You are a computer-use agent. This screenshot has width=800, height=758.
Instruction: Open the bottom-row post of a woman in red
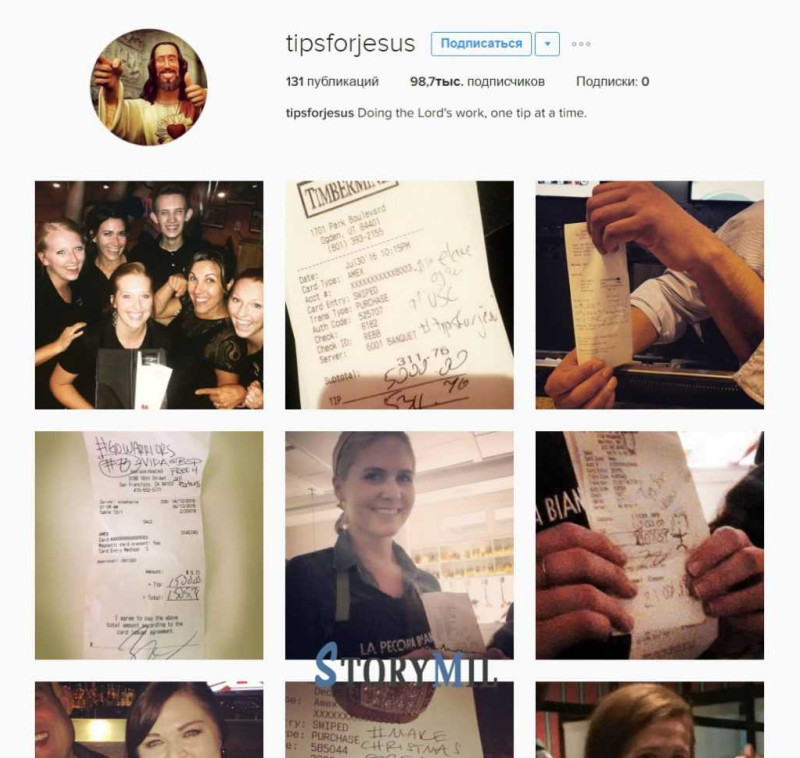(x=649, y=720)
